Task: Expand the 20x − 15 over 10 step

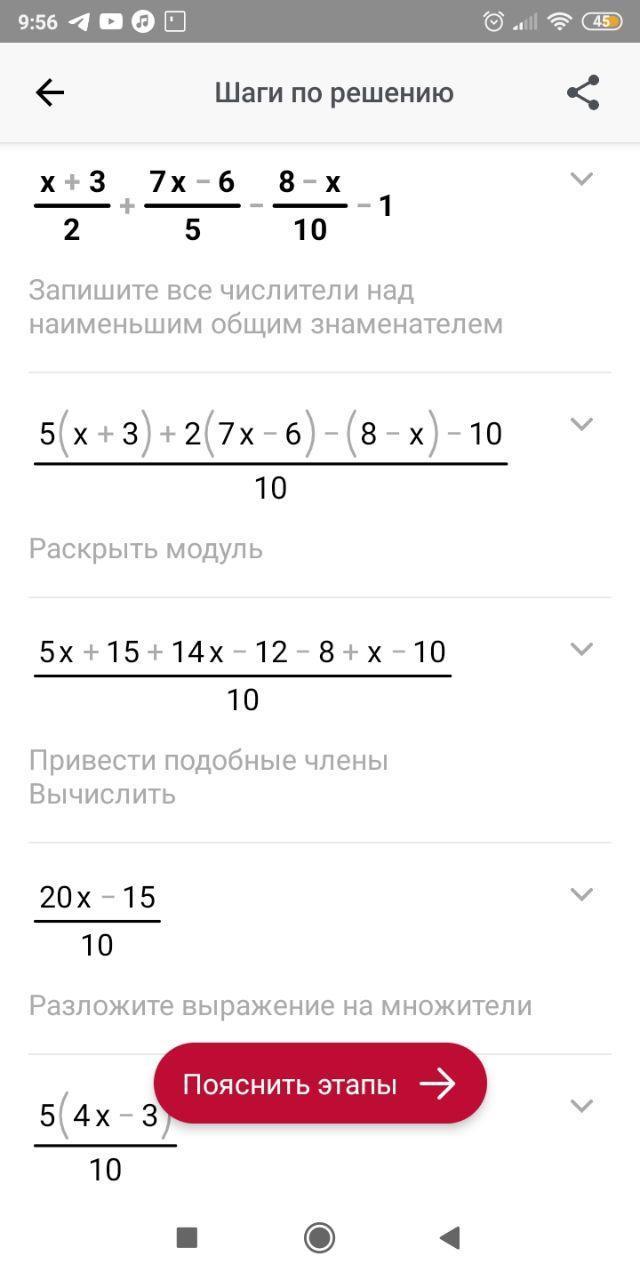Action: click(x=581, y=894)
